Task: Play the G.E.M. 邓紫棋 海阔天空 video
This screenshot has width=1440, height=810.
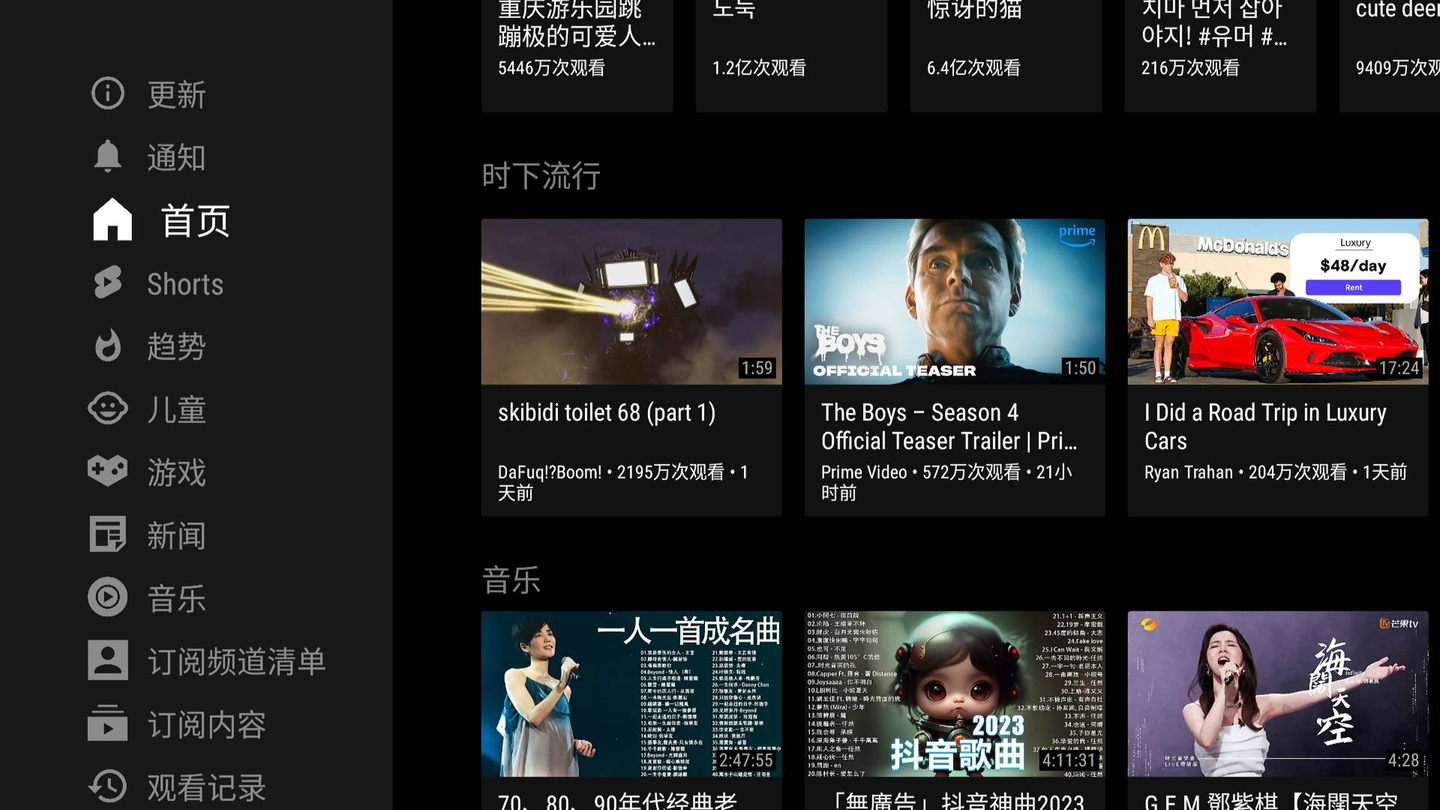Action: [x=1277, y=694]
